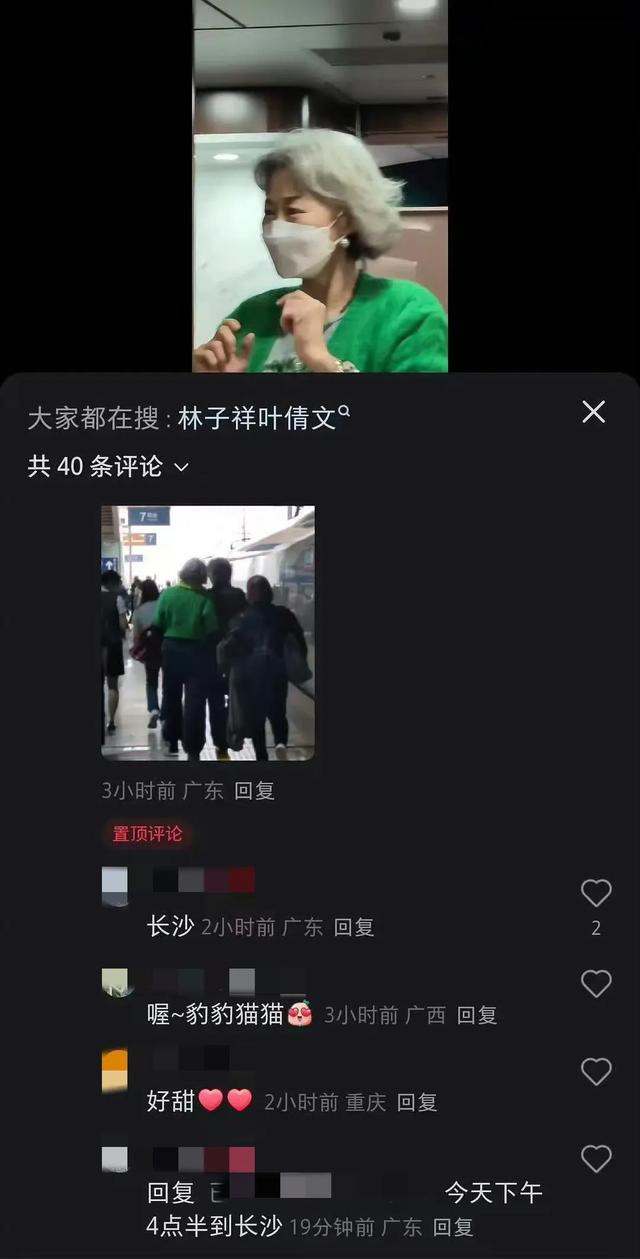This screenshot has width=640, height=1259.
Task: Search the suggested term 林子祥叶倩文
Action: (264, 417)
